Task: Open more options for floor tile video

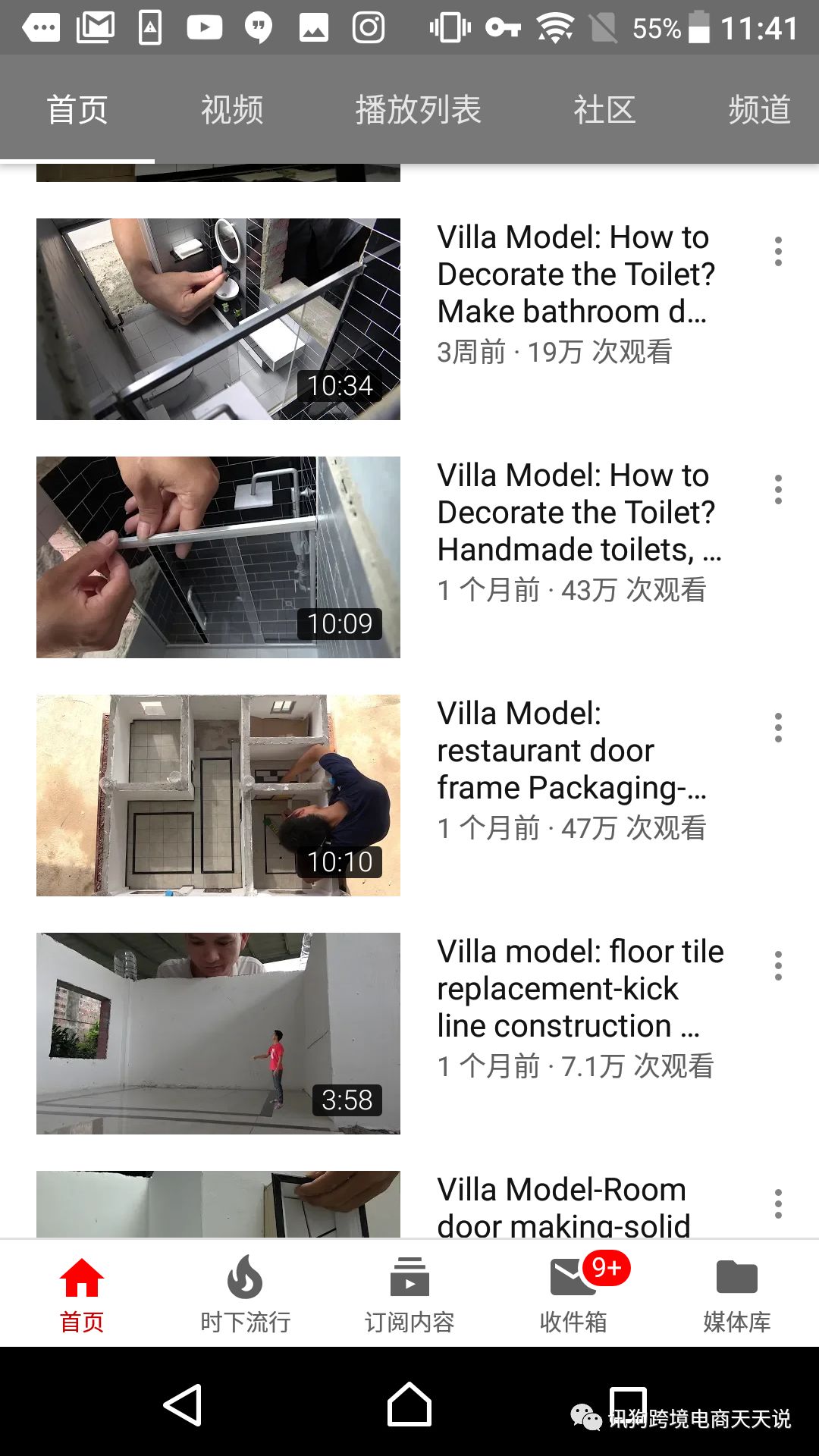Action: coord(778,965)
